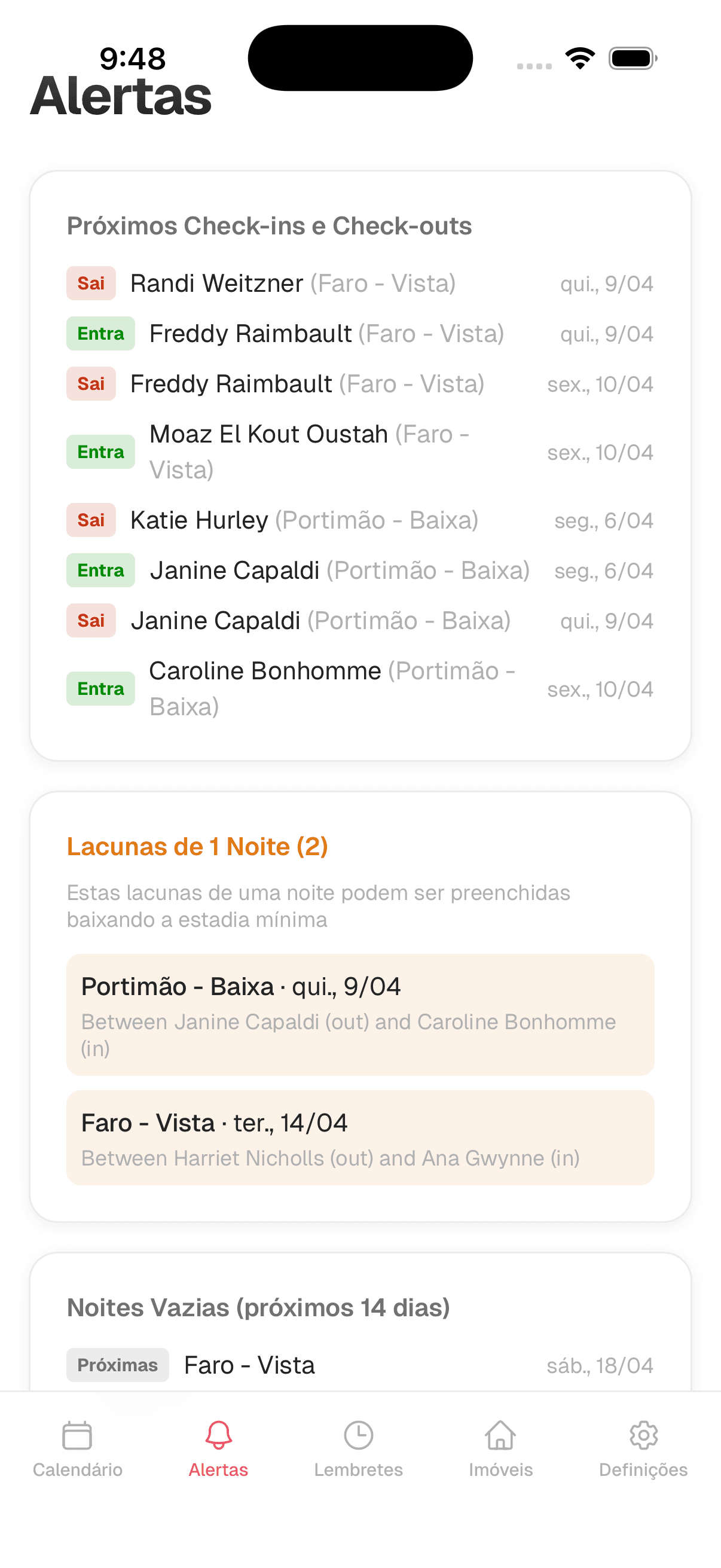Open Definições with the gear icon
721x1568 pixels.
click(643, 1435)
